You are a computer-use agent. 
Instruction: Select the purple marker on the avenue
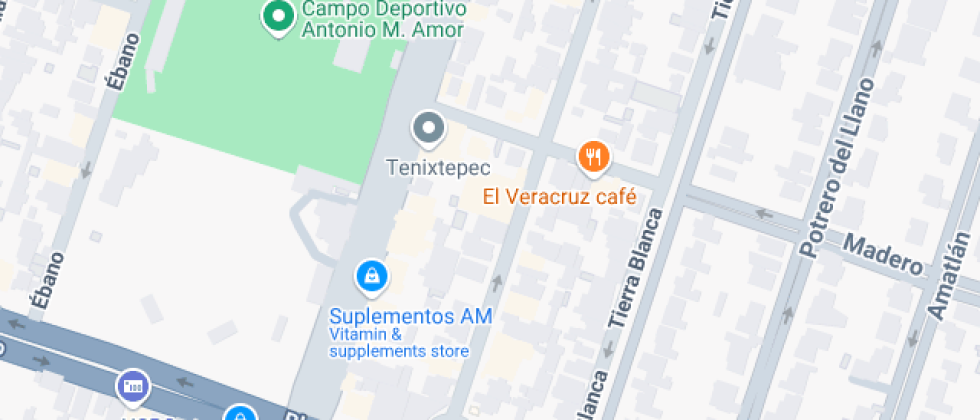click(x=132, y=385)
